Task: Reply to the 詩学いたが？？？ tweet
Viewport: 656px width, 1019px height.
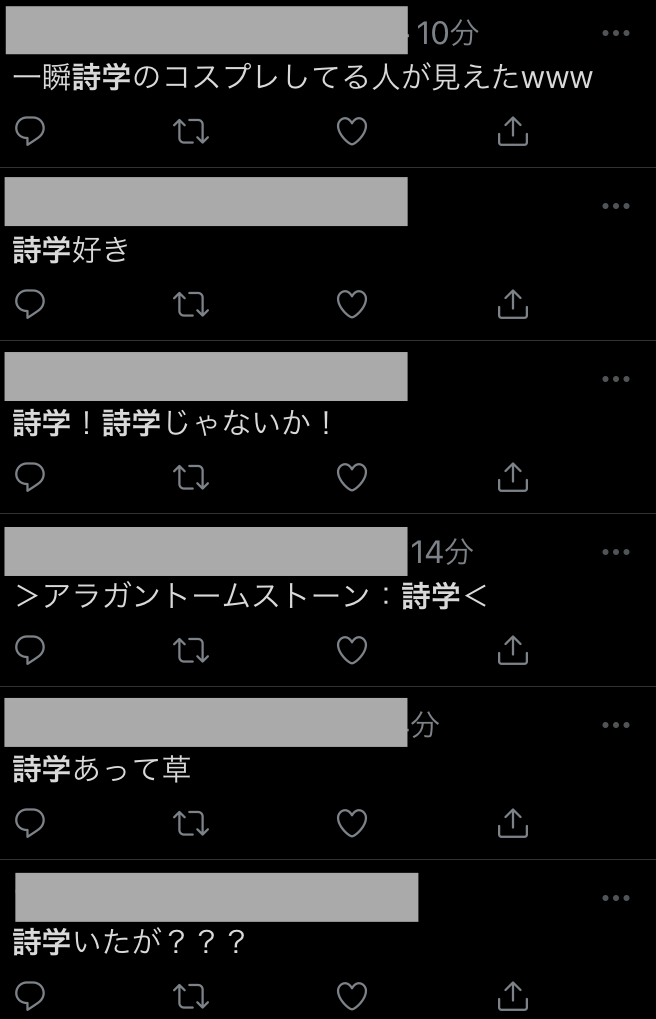Action: (x=30, y=996)
